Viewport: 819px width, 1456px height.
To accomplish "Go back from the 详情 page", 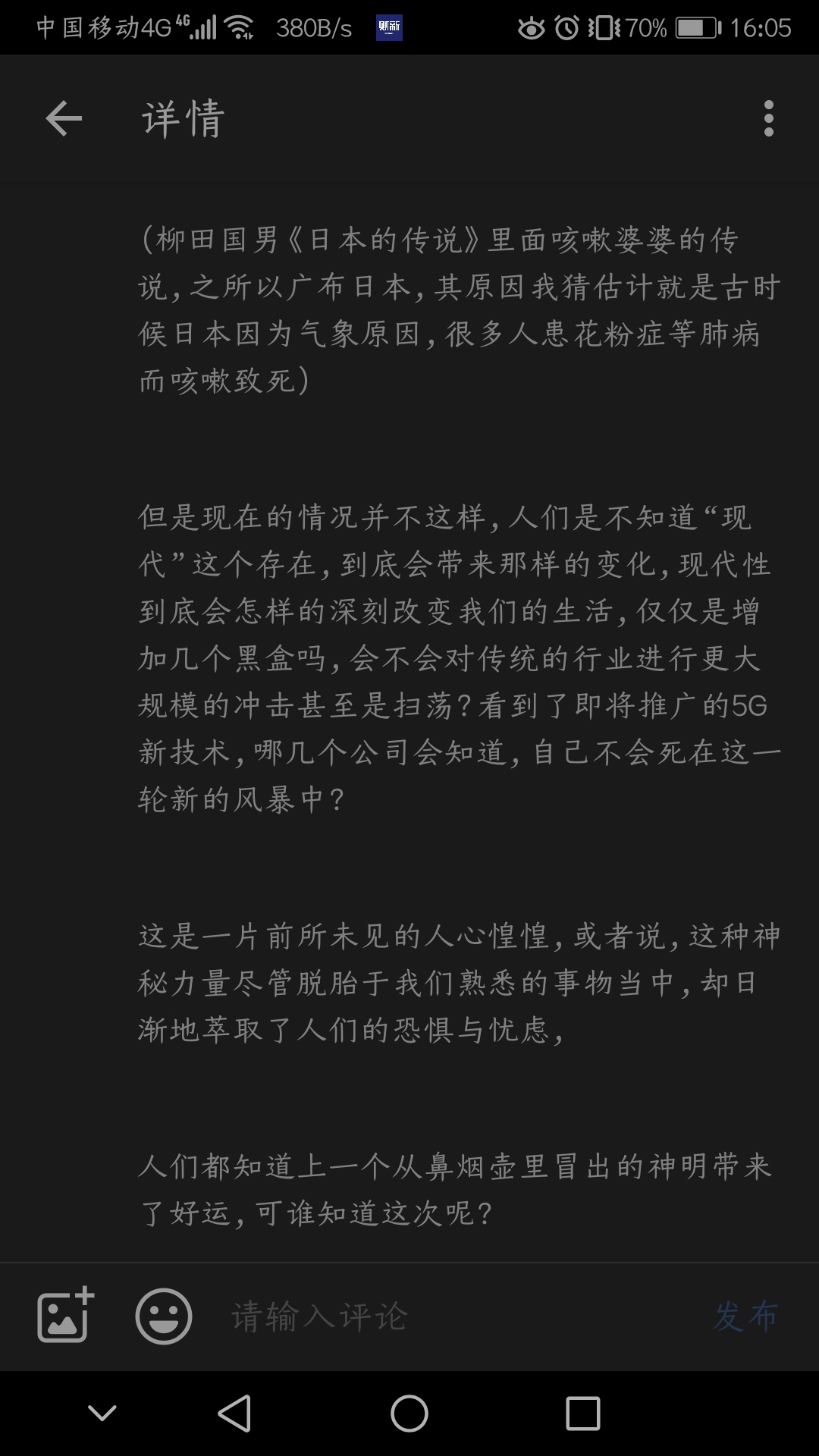I will coord(64,118).
